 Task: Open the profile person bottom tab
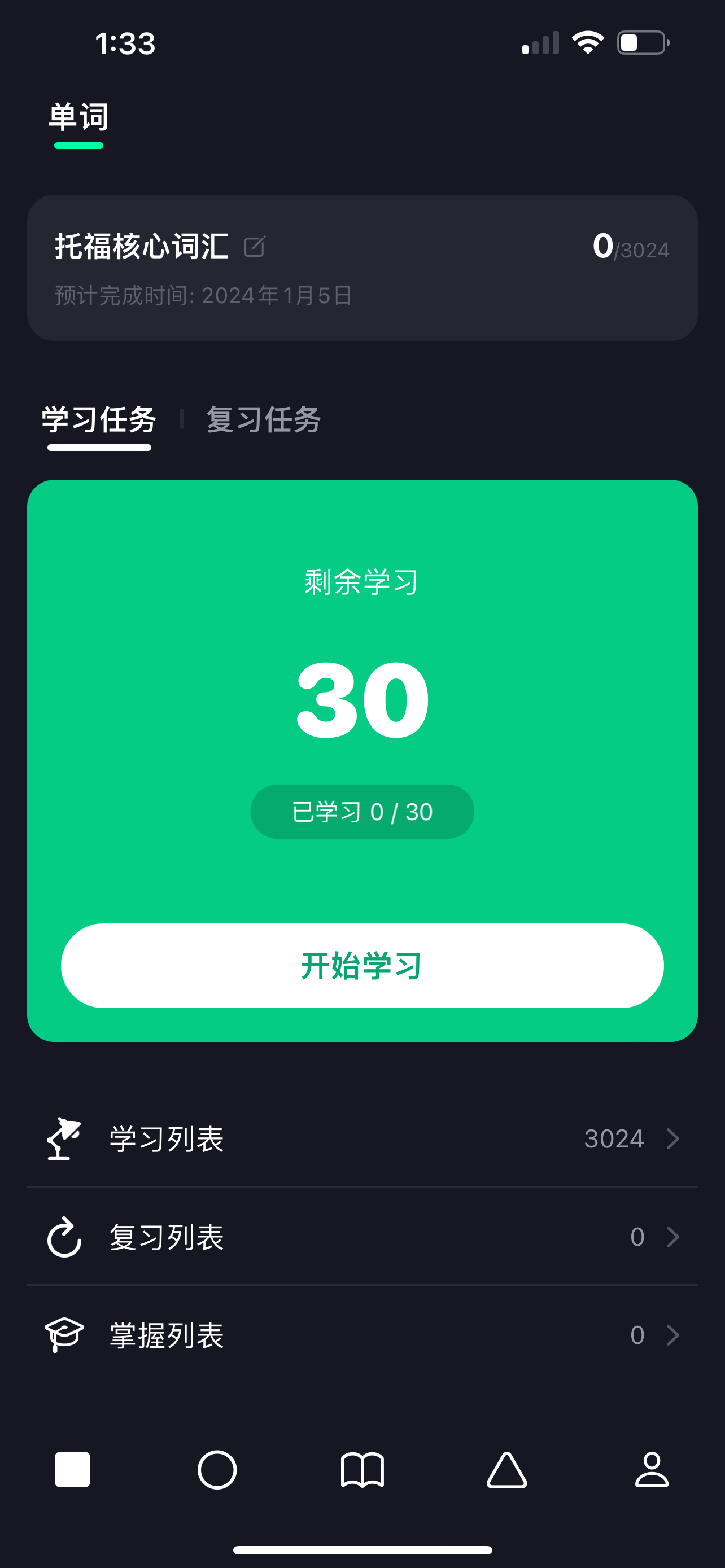[x=652, y=1469]
